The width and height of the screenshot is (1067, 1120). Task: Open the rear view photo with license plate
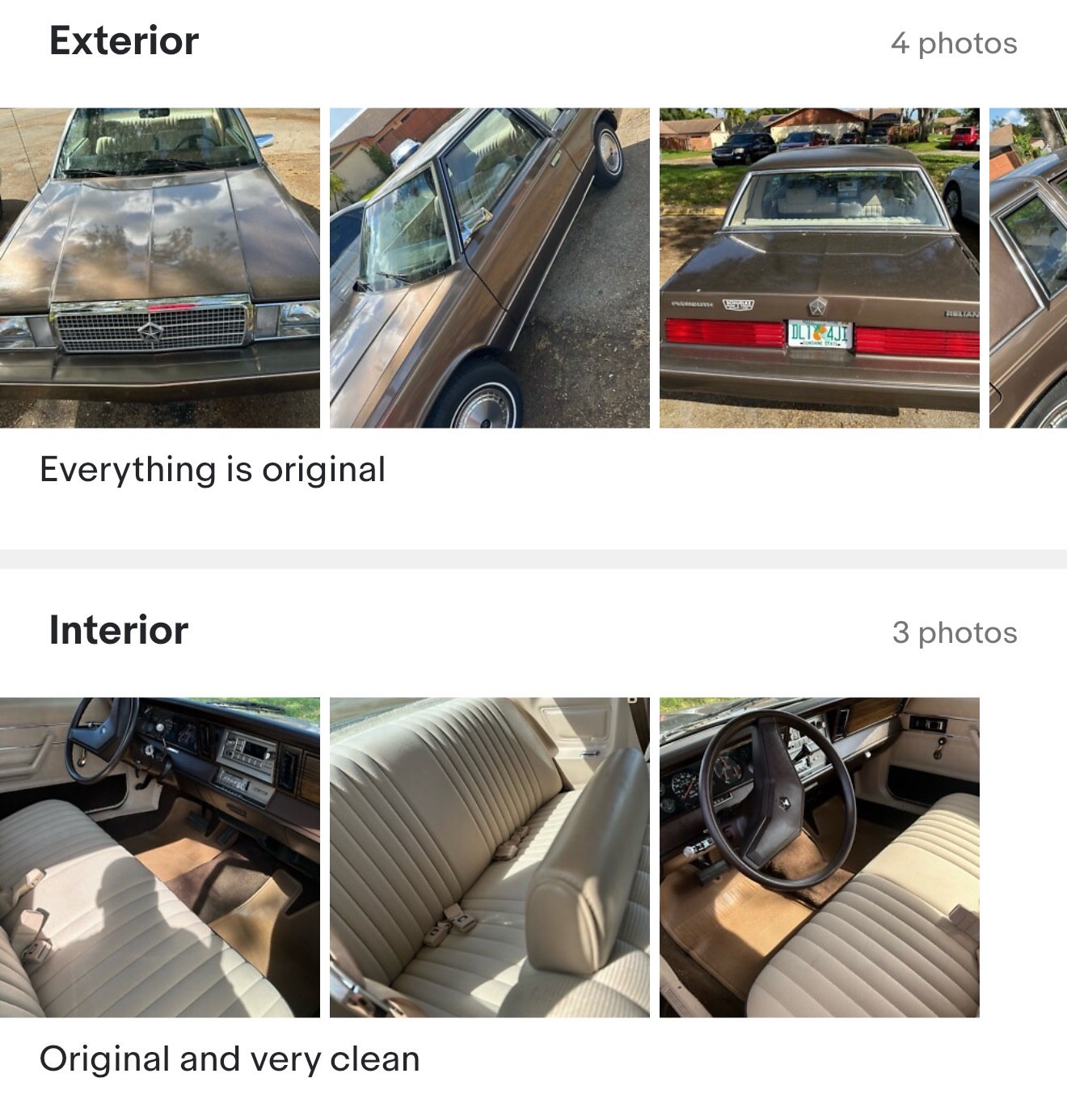point(819,268)
